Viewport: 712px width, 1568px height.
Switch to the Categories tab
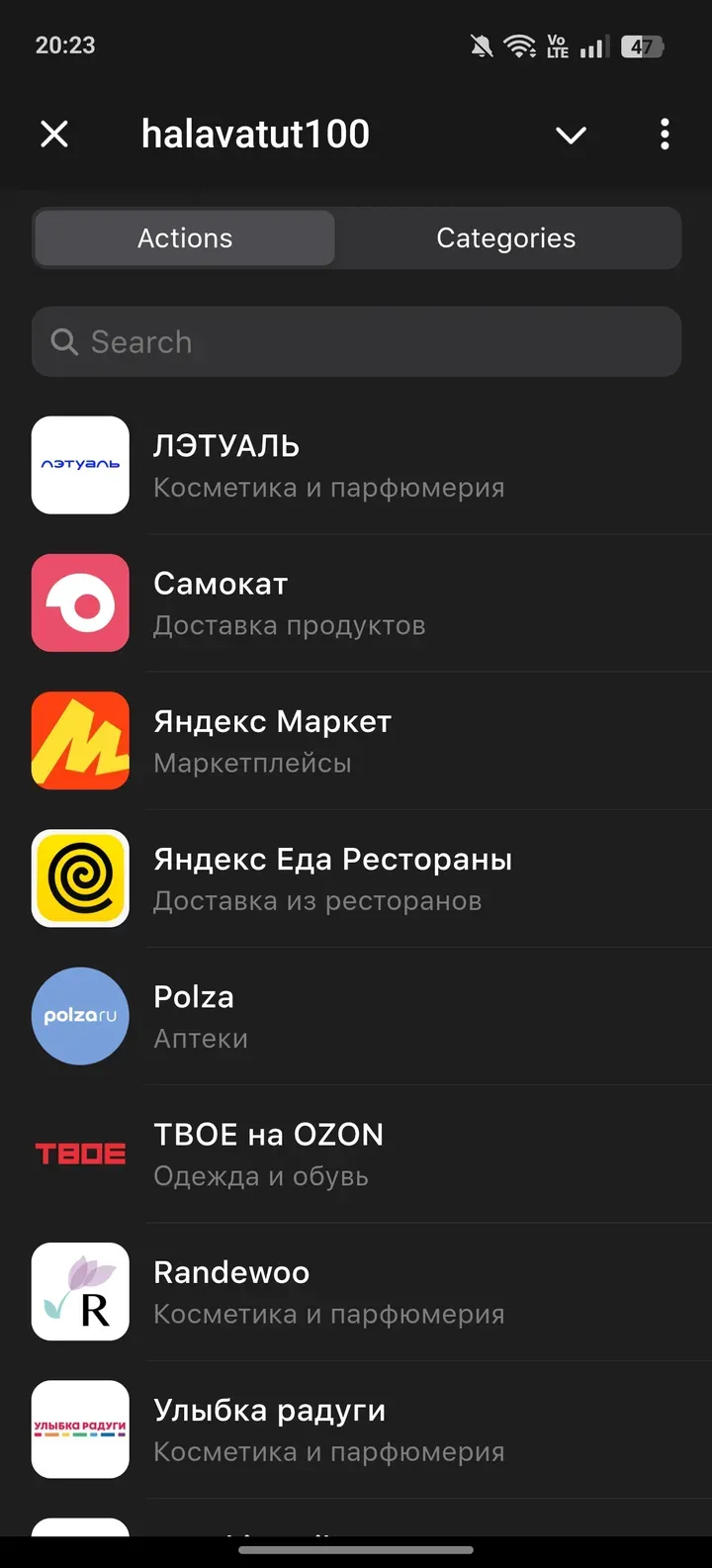(x=505, y=237)
